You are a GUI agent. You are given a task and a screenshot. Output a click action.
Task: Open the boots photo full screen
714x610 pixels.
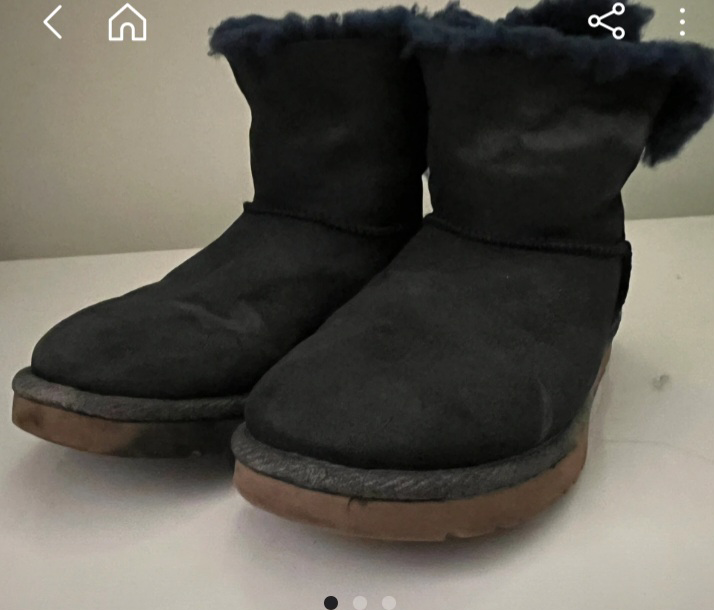coord(357,300)
